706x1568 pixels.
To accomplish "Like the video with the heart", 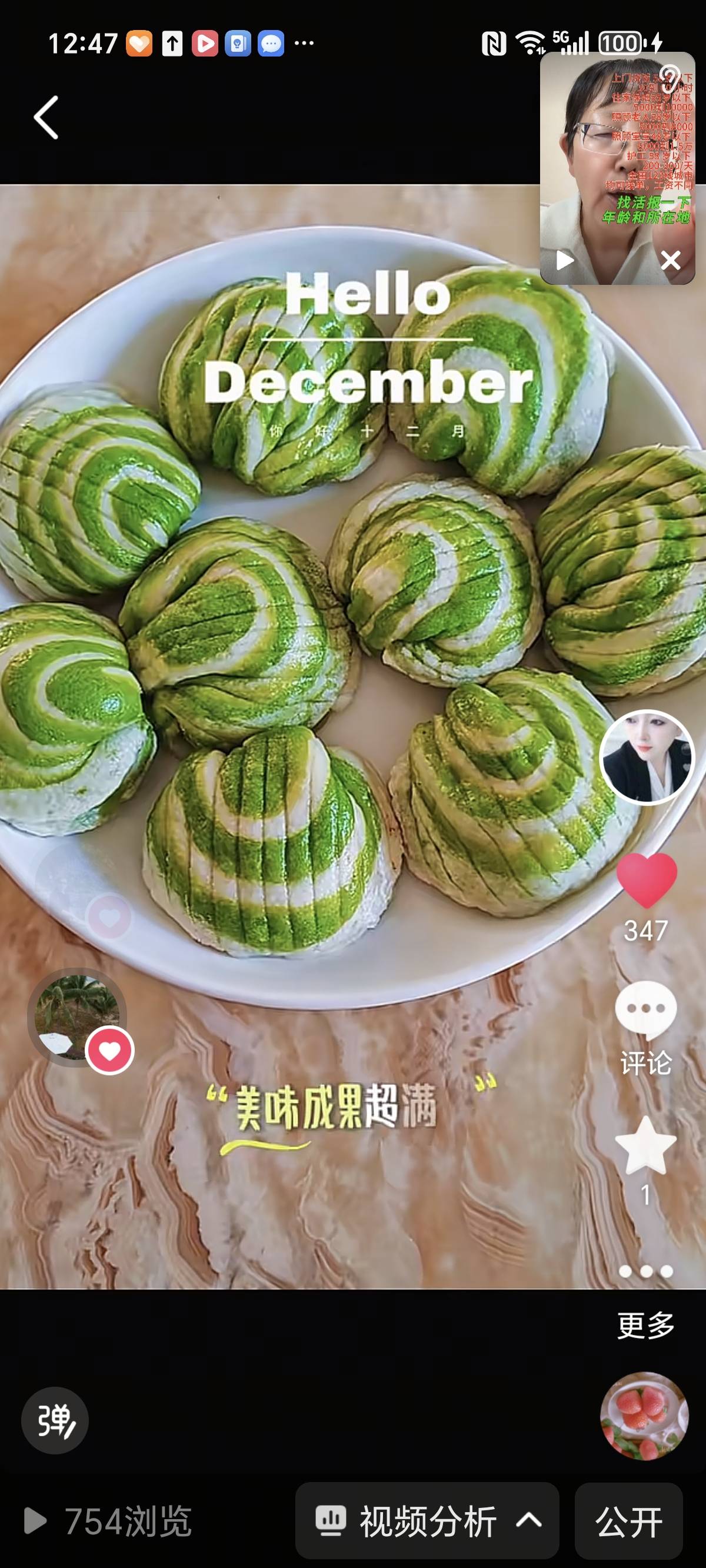I will [x=647, y=880].
